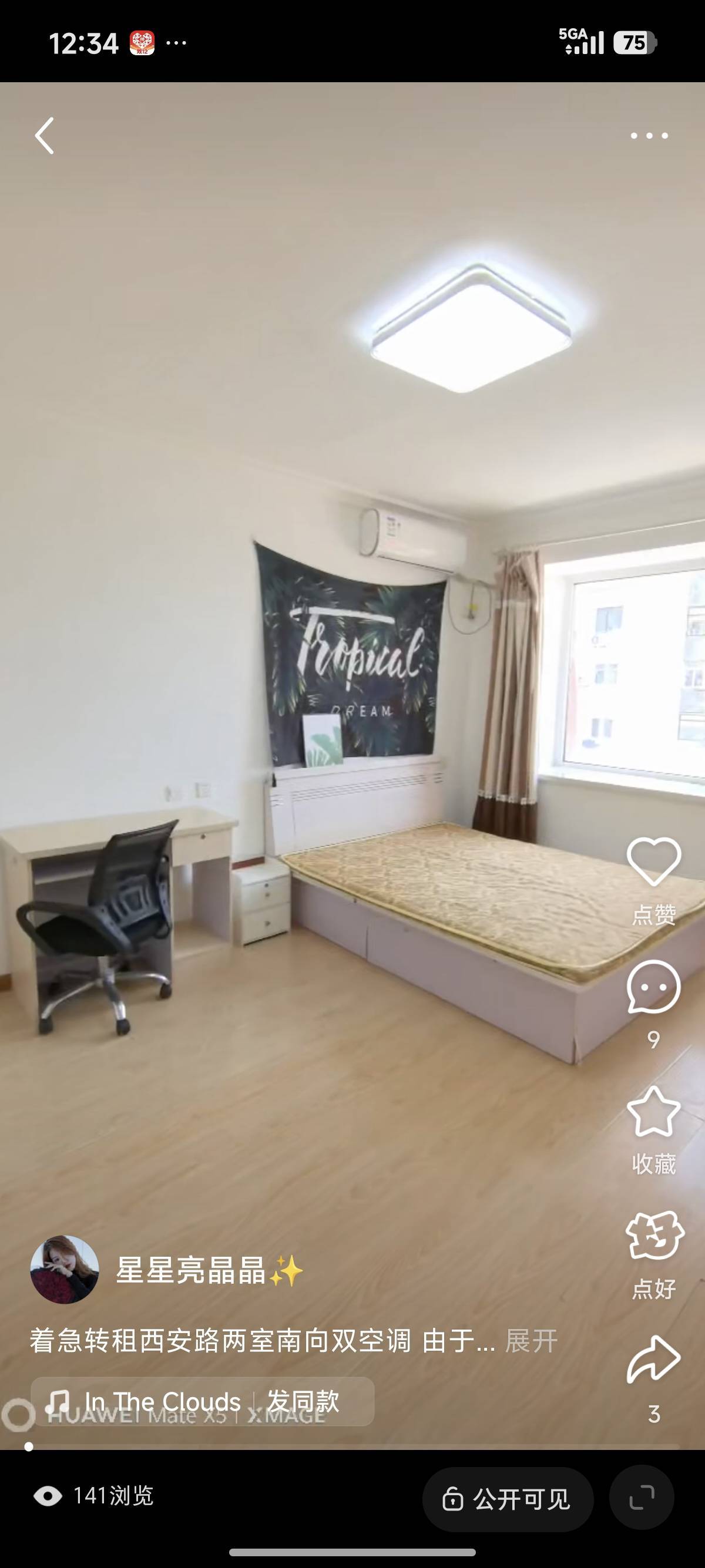Seek on the video progress bar

[353, 1447]
